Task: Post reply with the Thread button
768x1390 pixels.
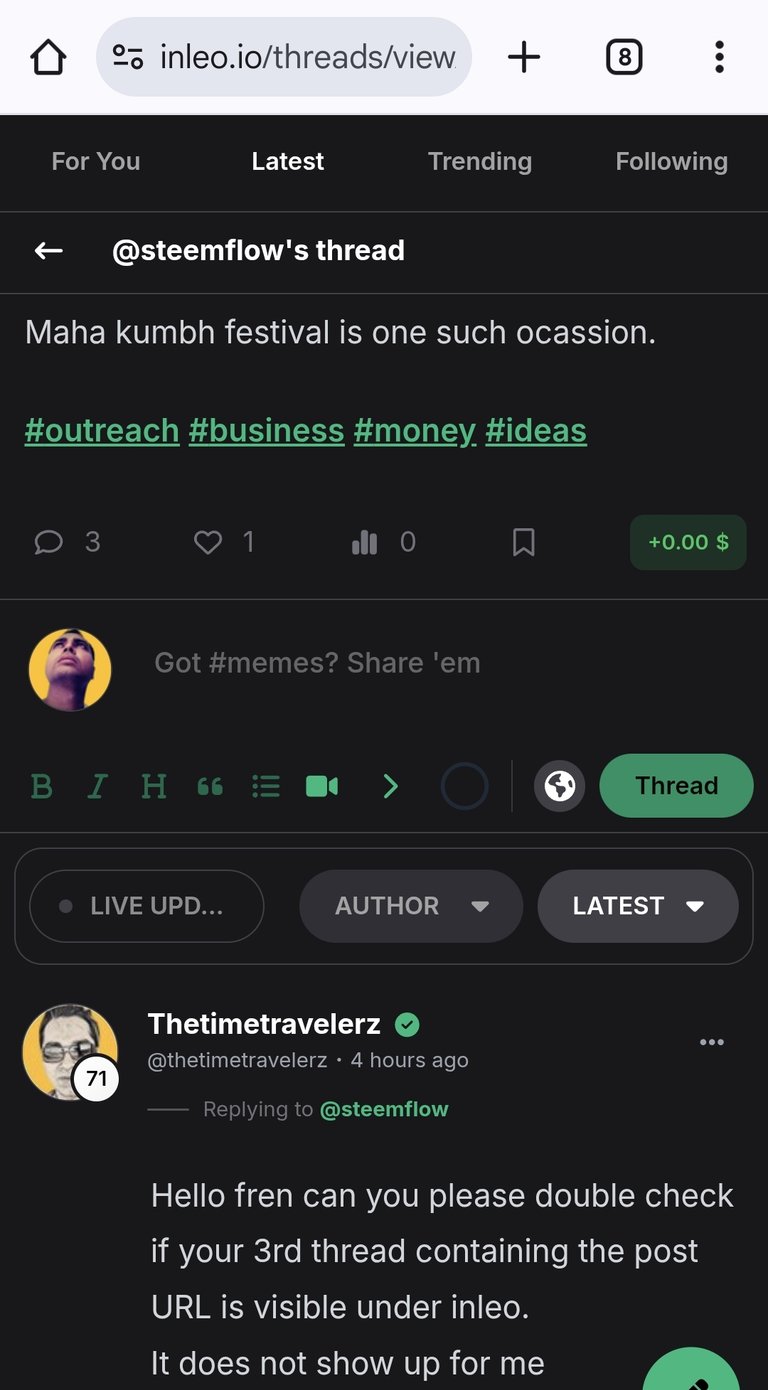Action: (x=676, y=786)
